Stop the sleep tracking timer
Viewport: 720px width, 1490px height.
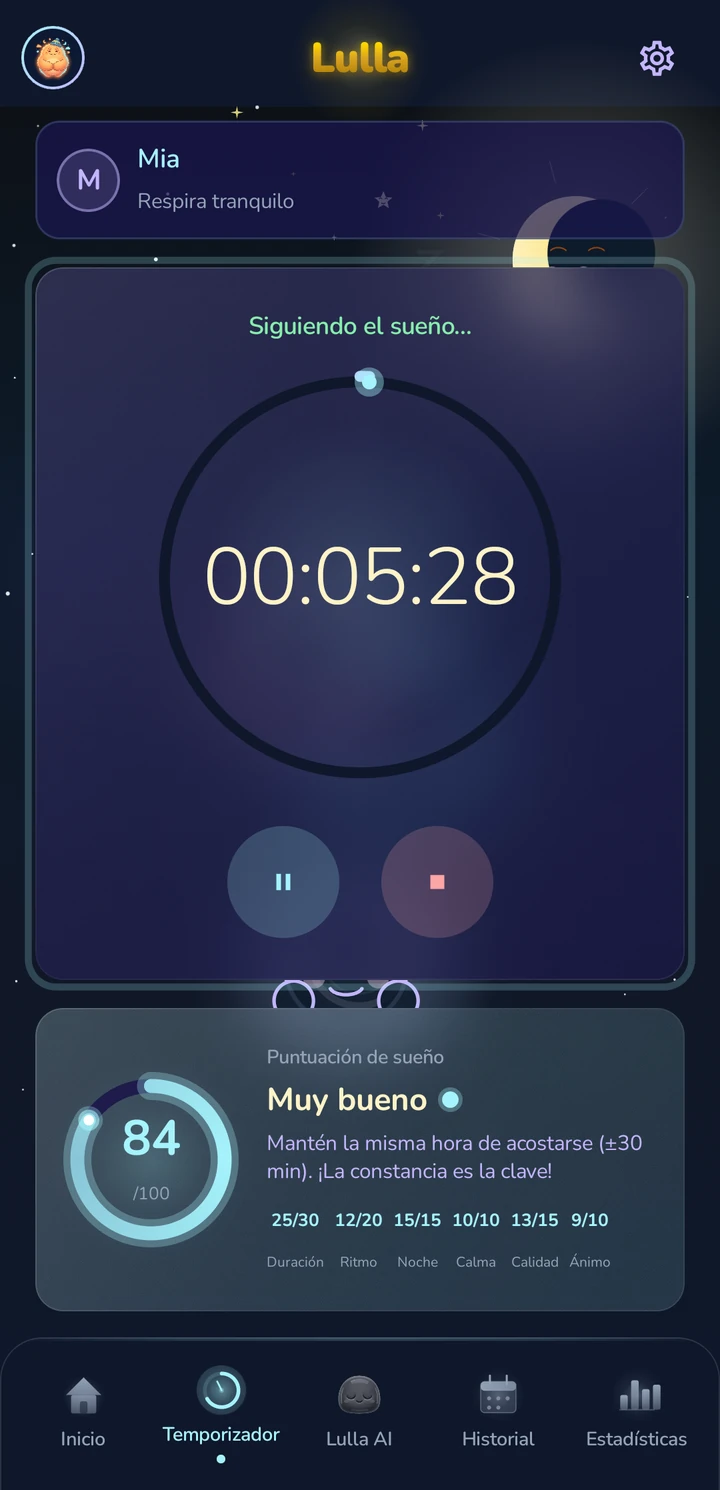coord(437,882)
